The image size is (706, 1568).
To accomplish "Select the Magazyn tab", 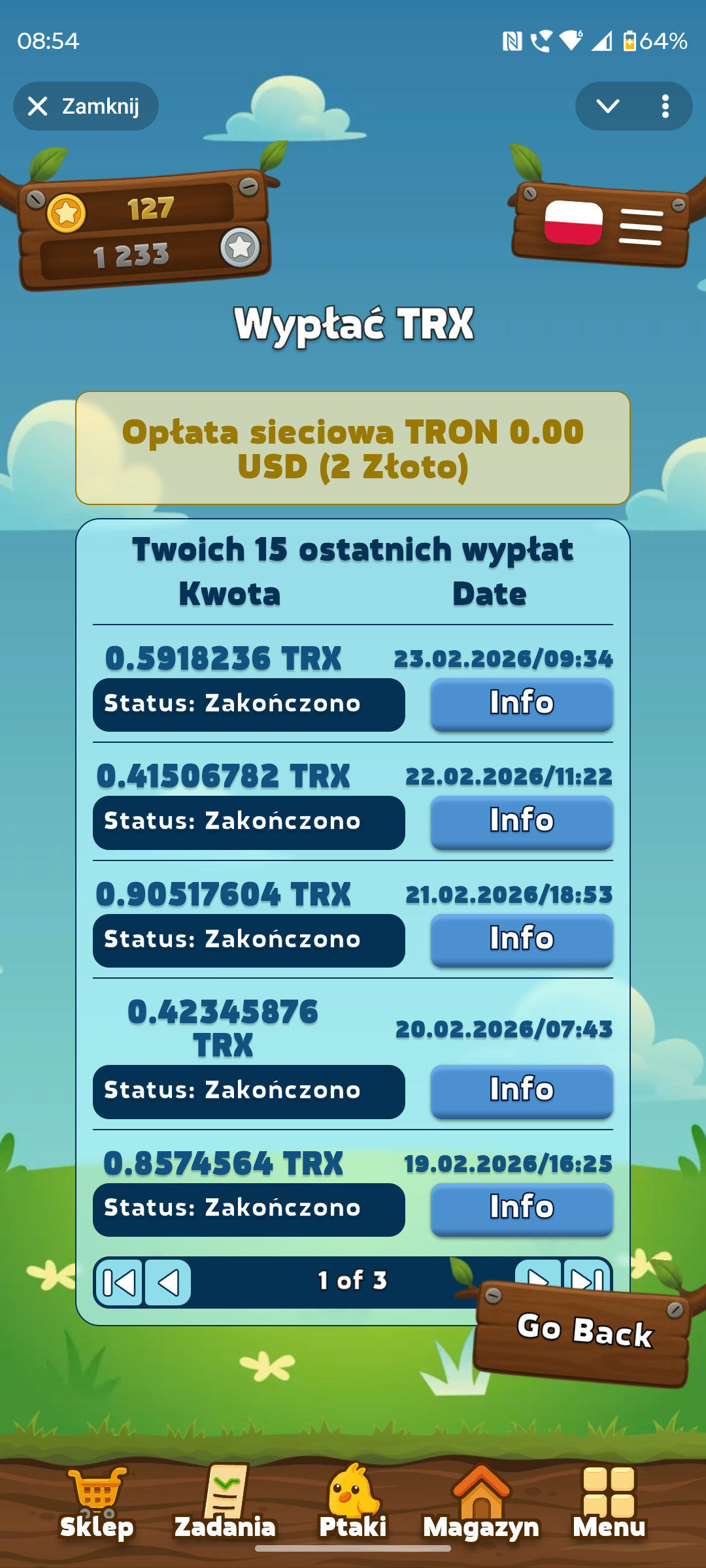I will click(x=481, y=1503).
